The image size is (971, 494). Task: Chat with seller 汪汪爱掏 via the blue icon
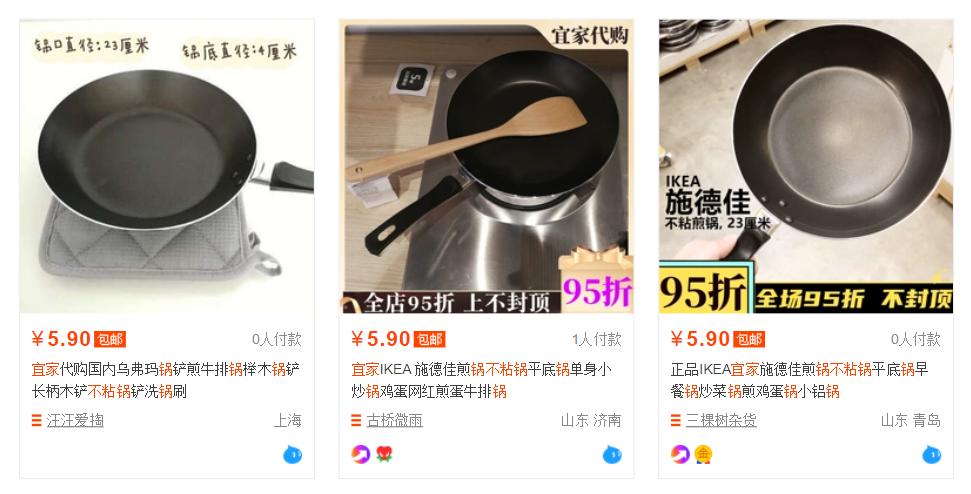click(292, 455)
